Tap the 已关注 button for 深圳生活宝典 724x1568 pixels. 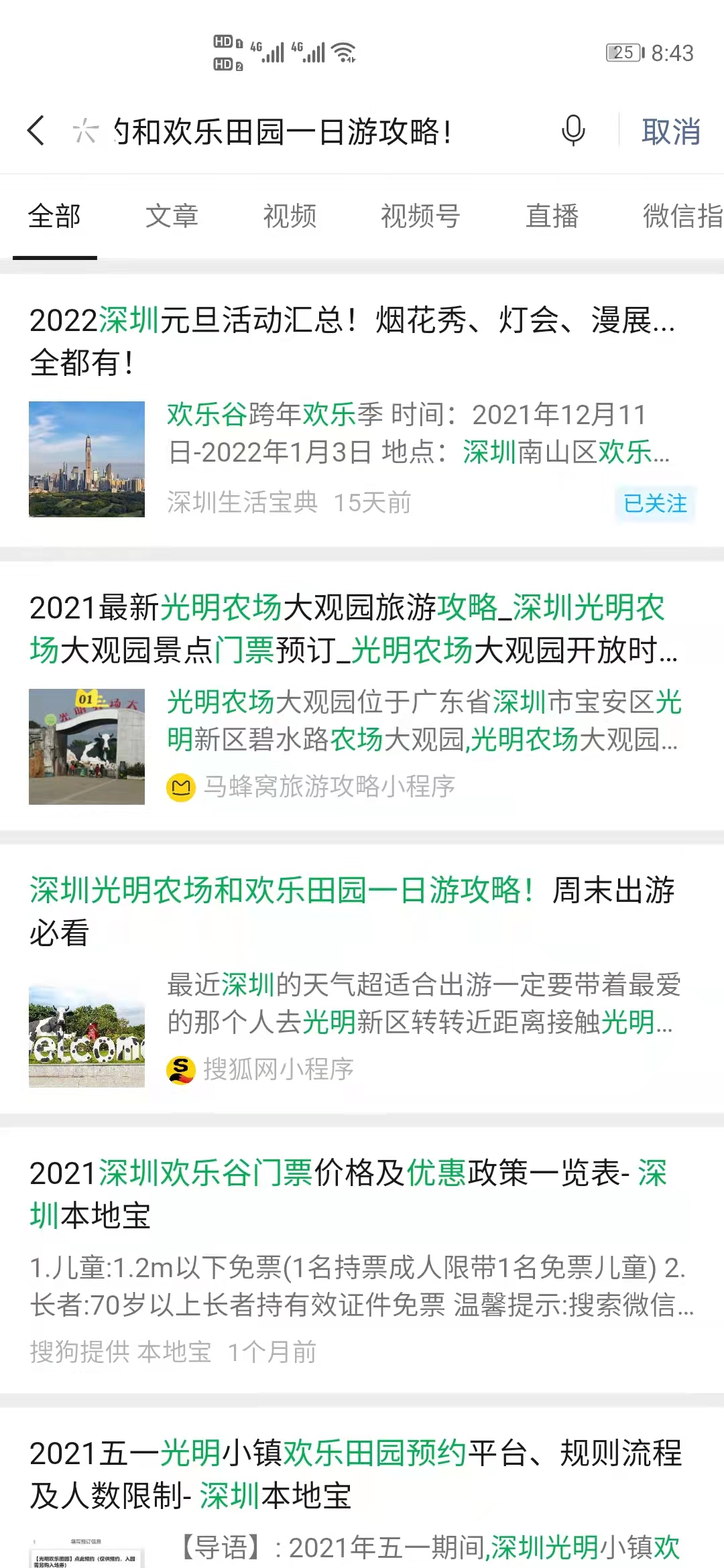coord(655,503)
